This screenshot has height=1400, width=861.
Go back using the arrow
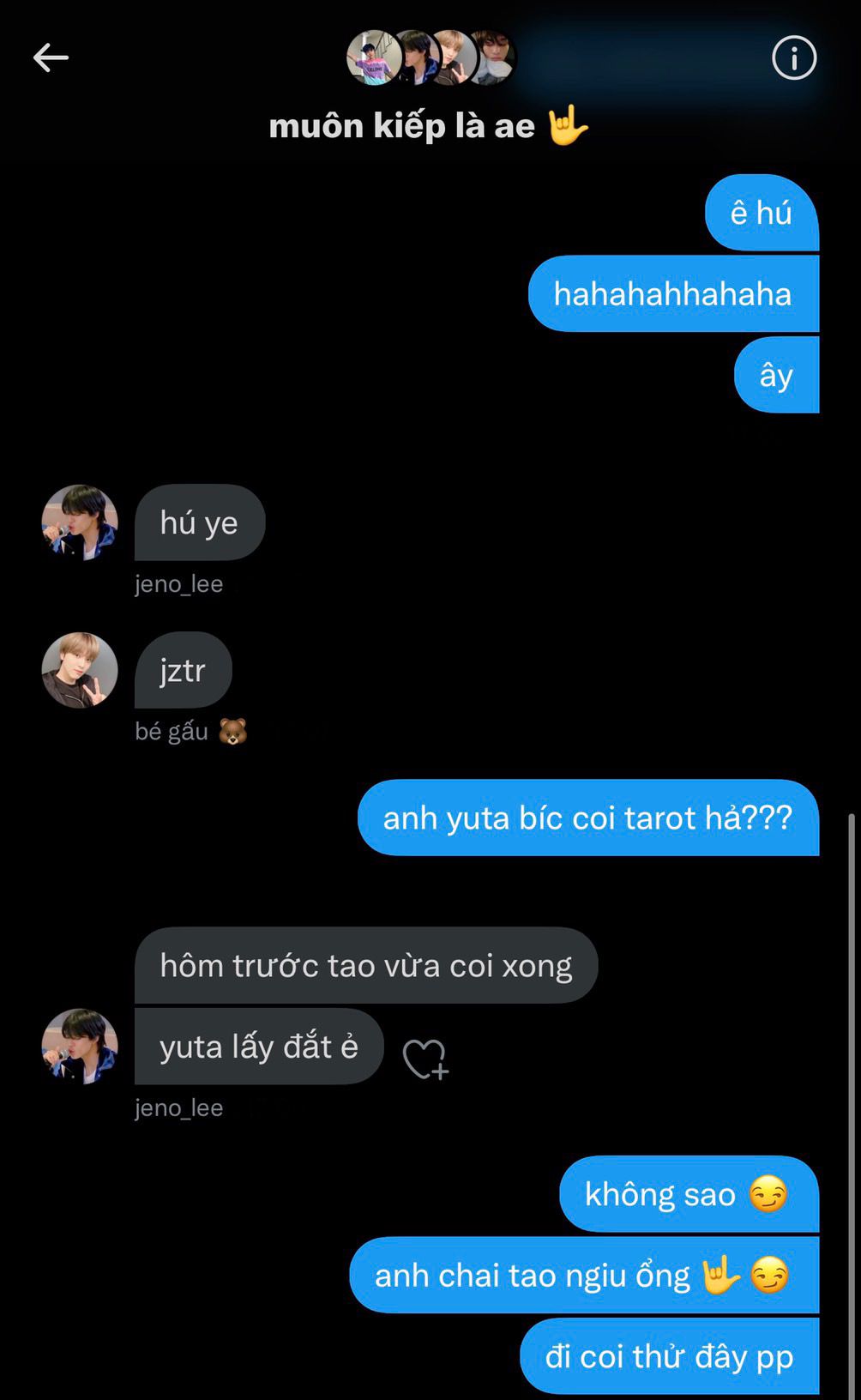point(51,58)
